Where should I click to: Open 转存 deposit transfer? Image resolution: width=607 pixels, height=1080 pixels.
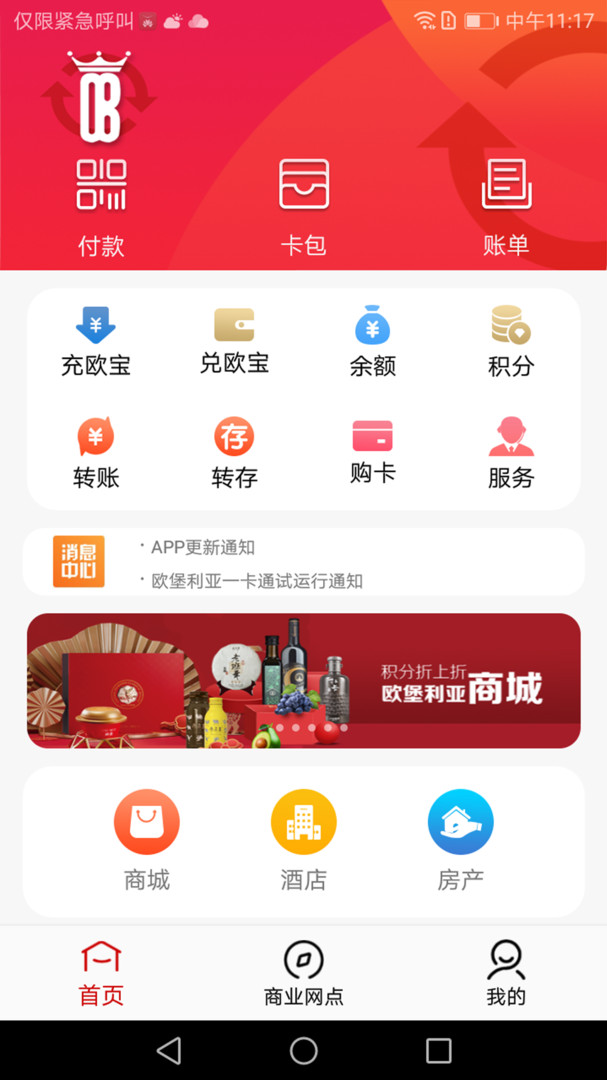[234, 453]
